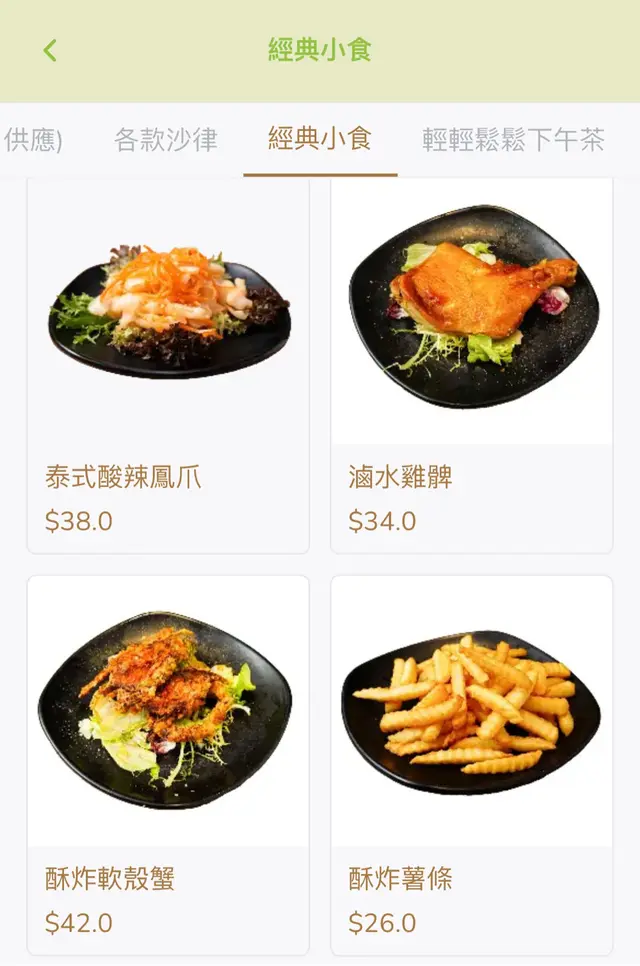
Task: Open the 滷水雞髀 item card
Action: [x=471, y=365]
